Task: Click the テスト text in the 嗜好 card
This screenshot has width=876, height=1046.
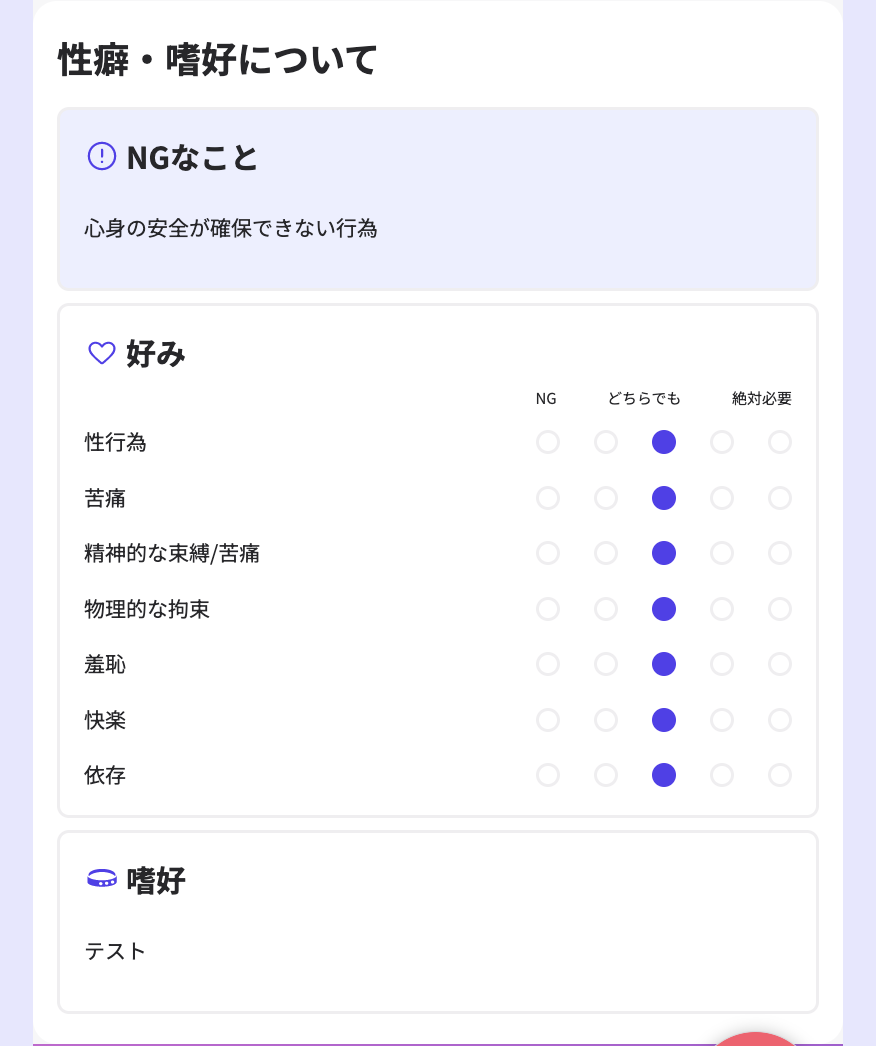Action: pyautogui.click(x=115, y=951)
